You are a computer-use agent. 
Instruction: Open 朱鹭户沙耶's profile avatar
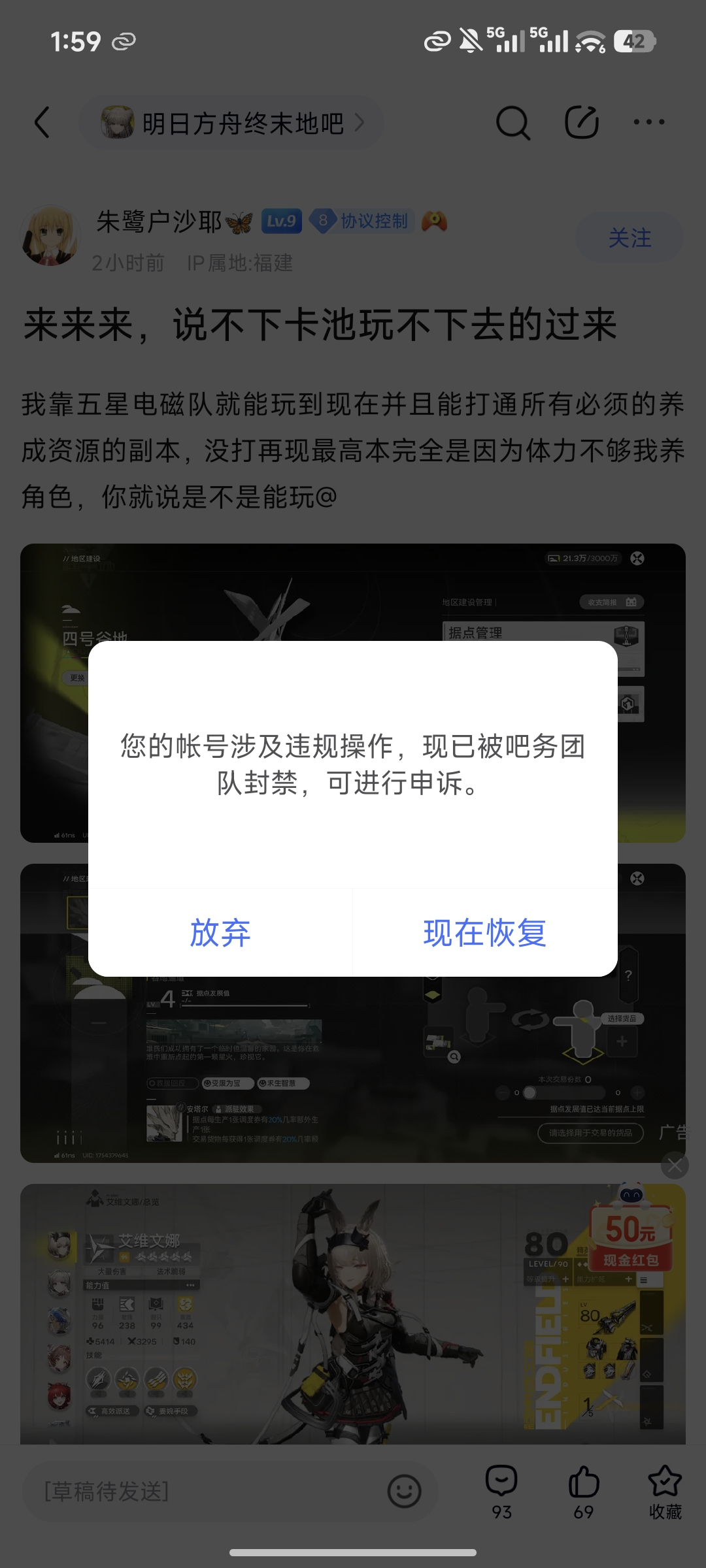tap(50, 237)
